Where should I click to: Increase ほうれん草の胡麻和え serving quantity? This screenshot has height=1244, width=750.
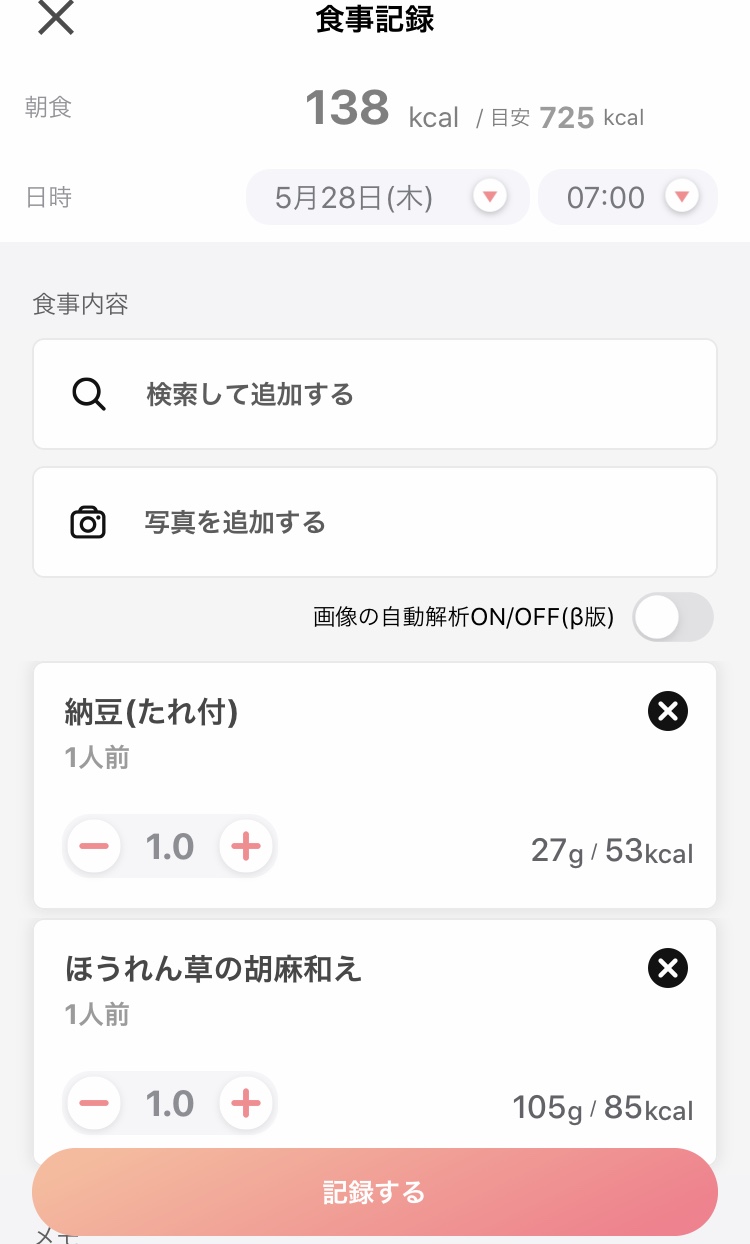(246, 1104)
